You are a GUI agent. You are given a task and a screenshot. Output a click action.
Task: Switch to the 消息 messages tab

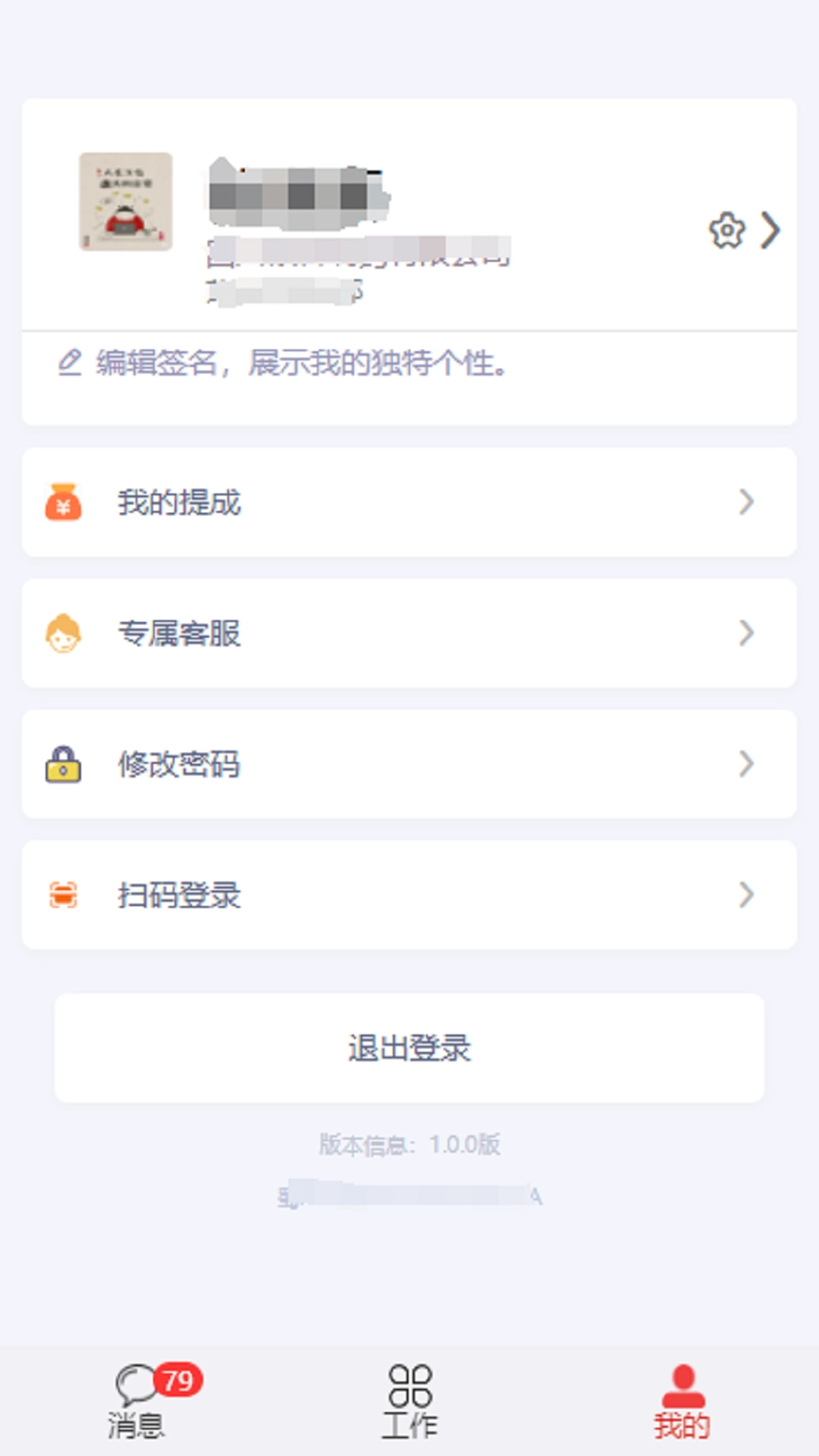[137, 1401]
